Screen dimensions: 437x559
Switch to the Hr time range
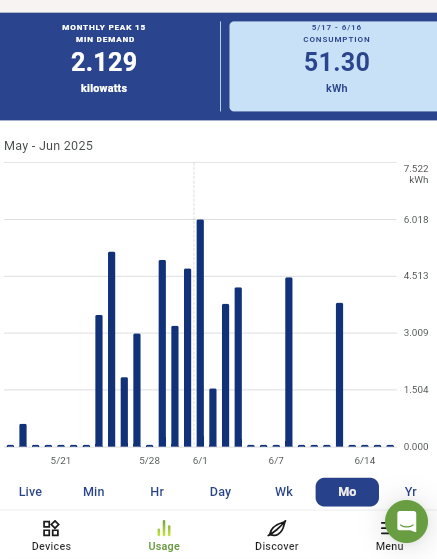(x=157, y=492)
